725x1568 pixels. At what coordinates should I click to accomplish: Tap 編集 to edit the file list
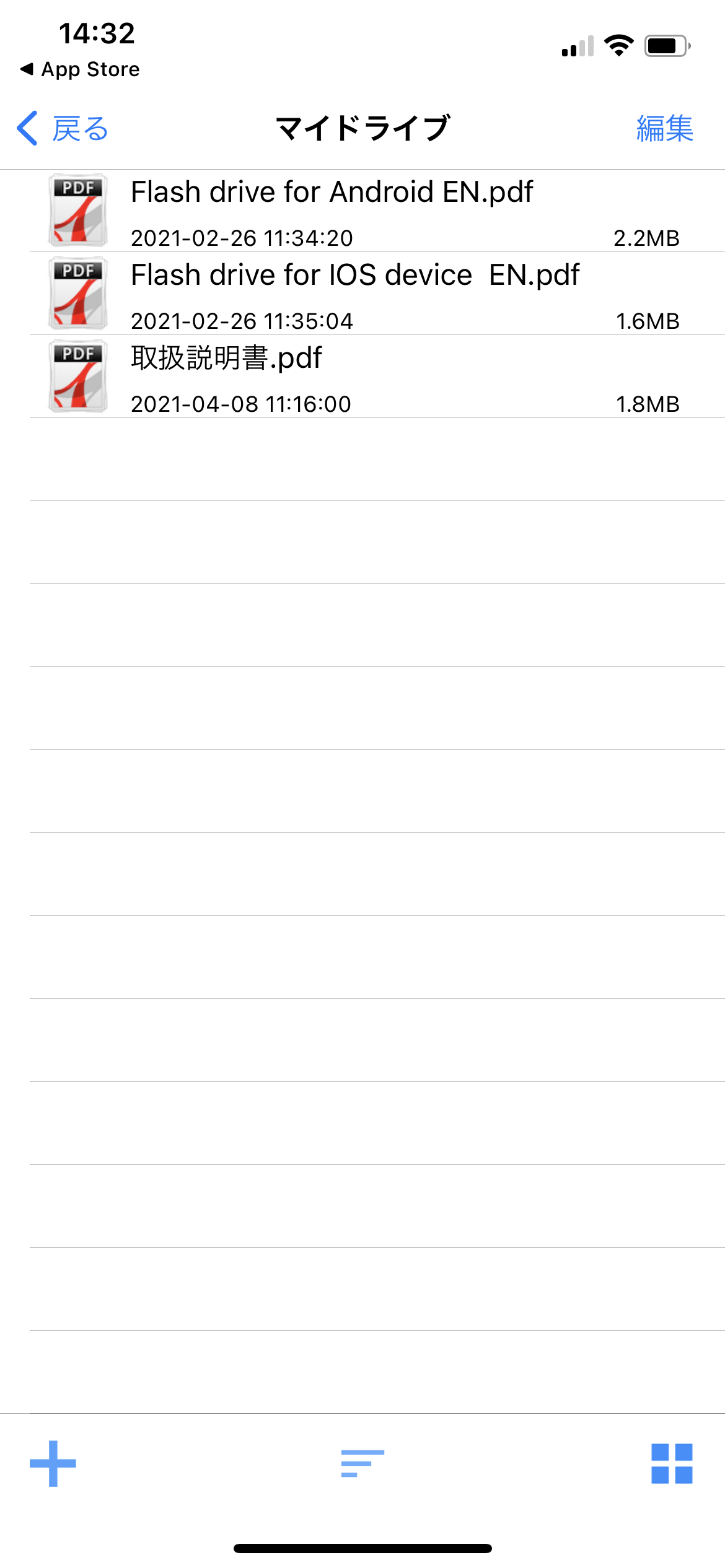[x=664, y=129]
